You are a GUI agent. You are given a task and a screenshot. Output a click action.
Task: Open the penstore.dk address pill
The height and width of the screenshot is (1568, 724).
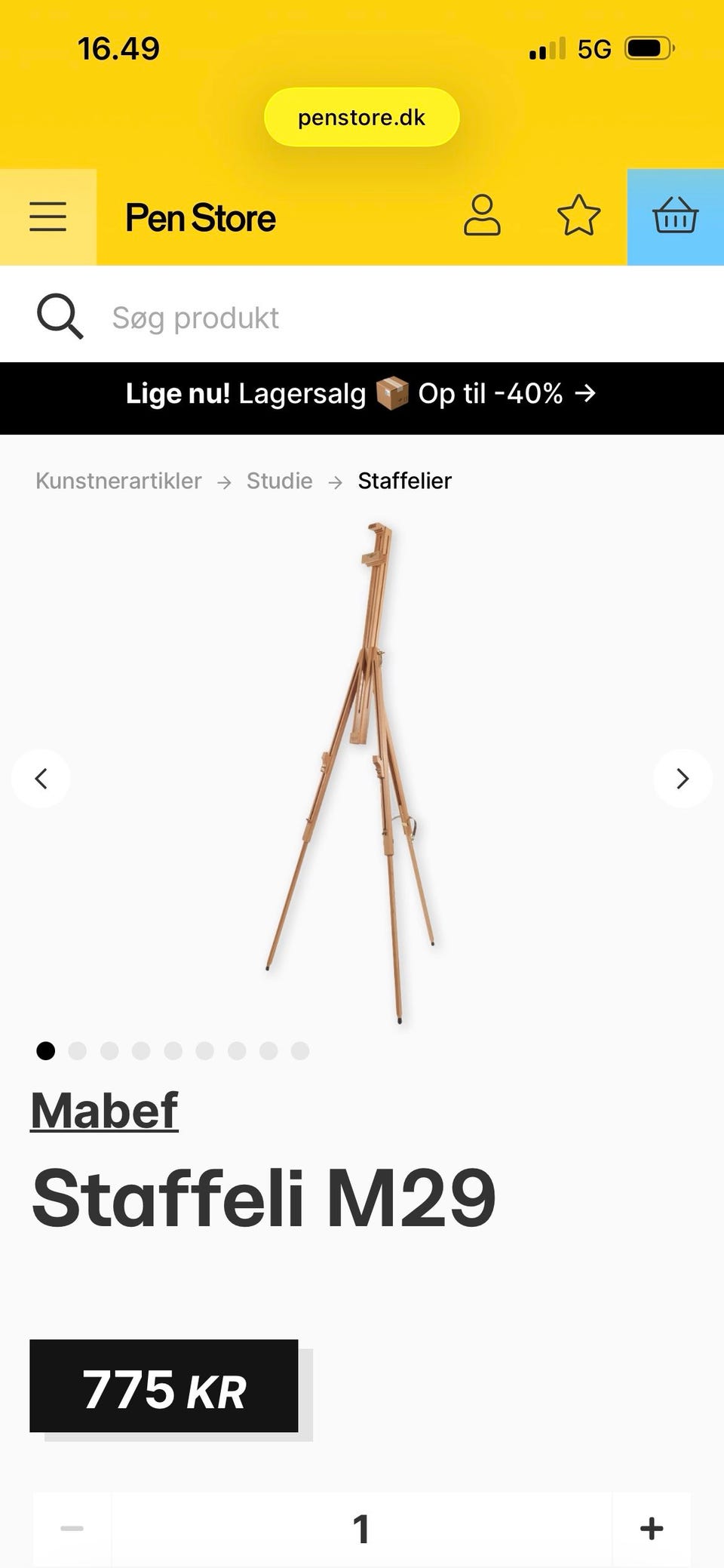pyautogui.click(x=361, y=117)
